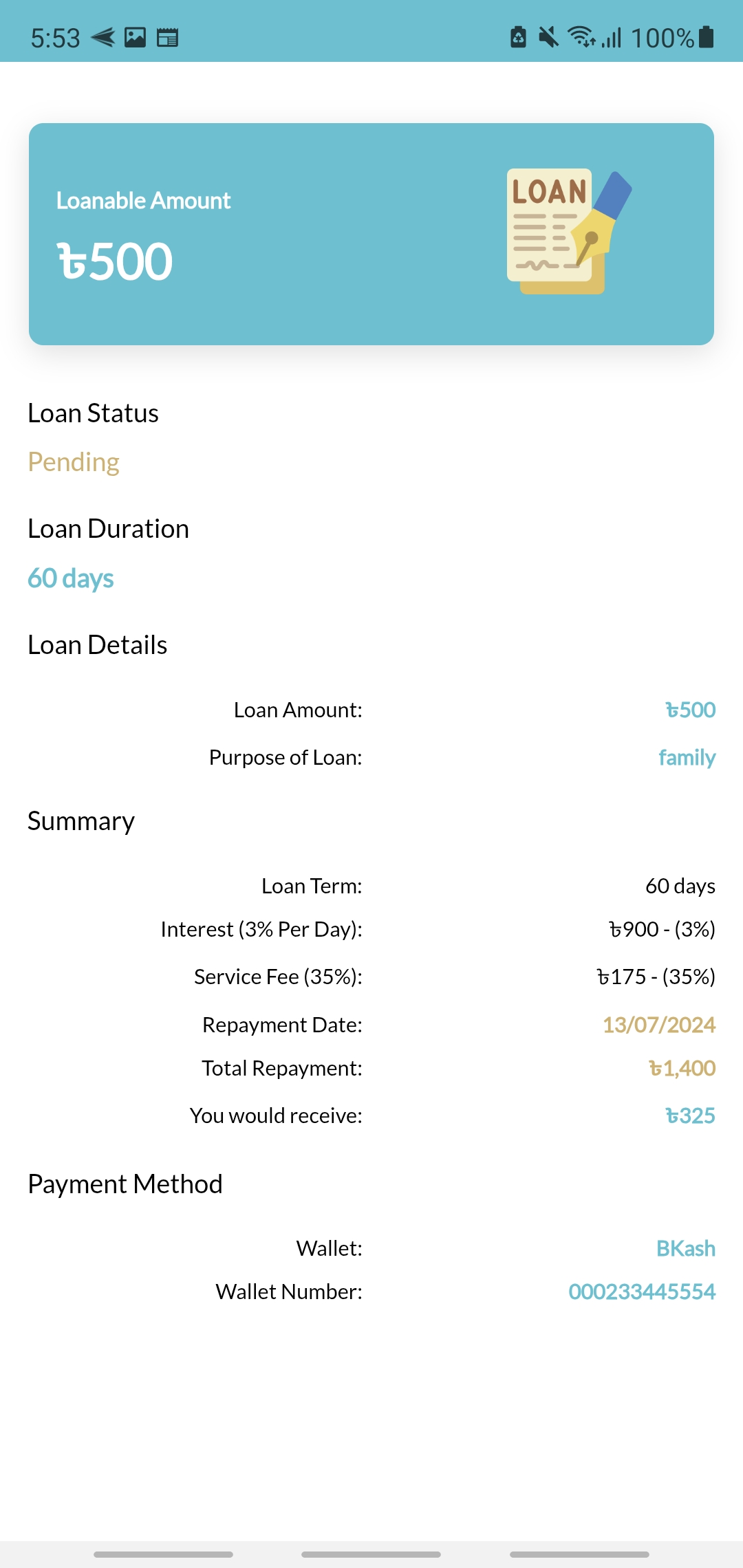Select the Loan Status heading

(93, 413)
